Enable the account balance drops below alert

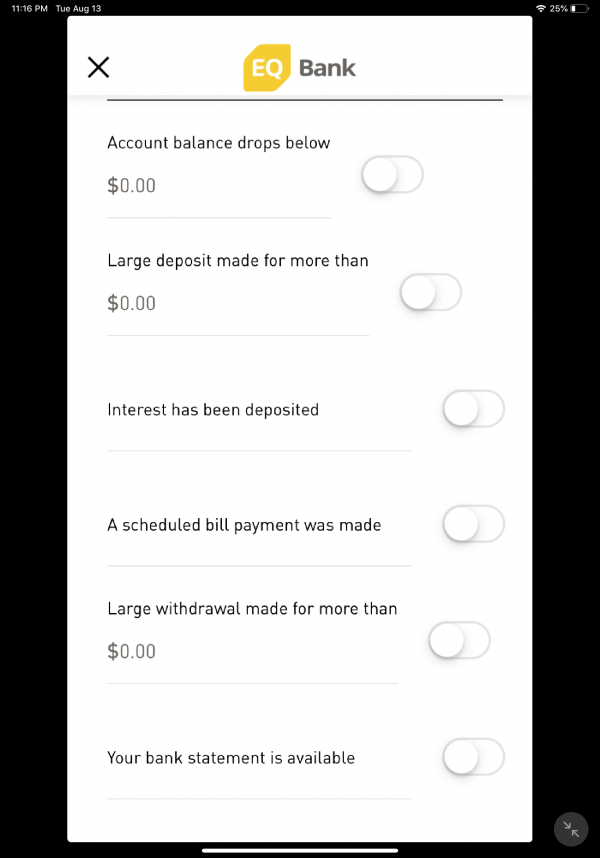click(x=392, y=176)
